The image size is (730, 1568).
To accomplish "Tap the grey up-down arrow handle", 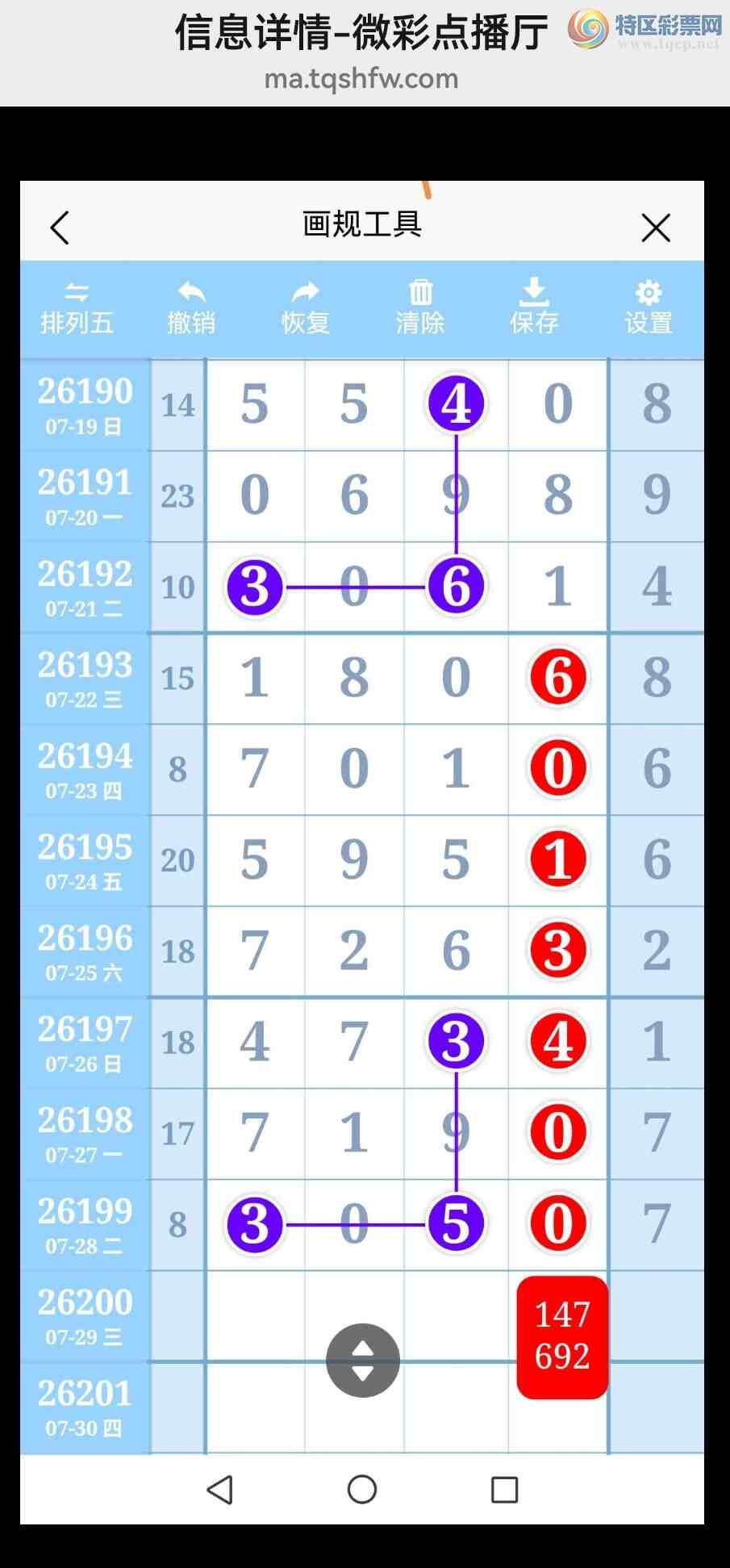I will click(363, 1360).
